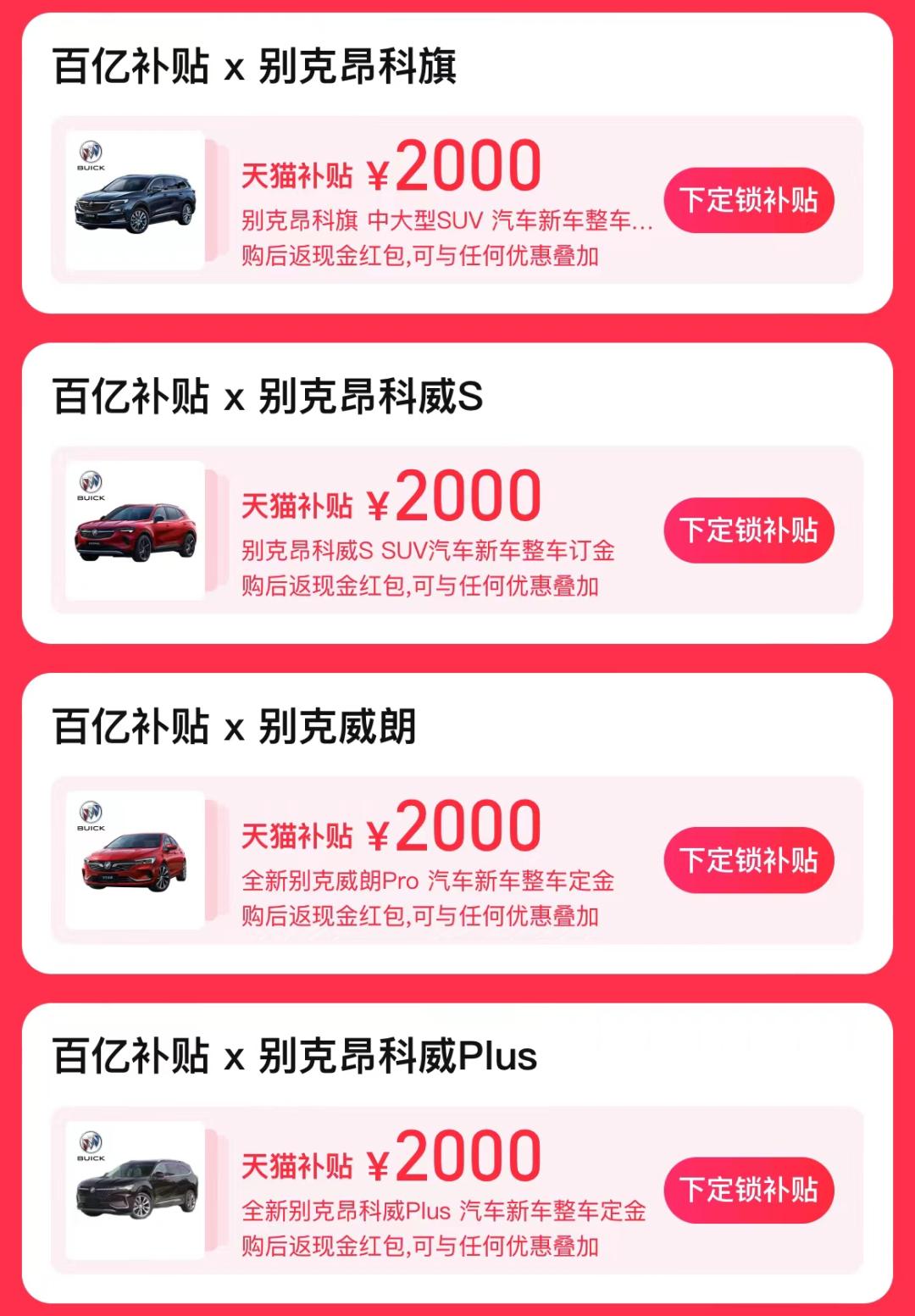Open the 别克昂科威S SUV汽车新车整车订金 link
The image size is (915, 1316).
click(428, 553)
